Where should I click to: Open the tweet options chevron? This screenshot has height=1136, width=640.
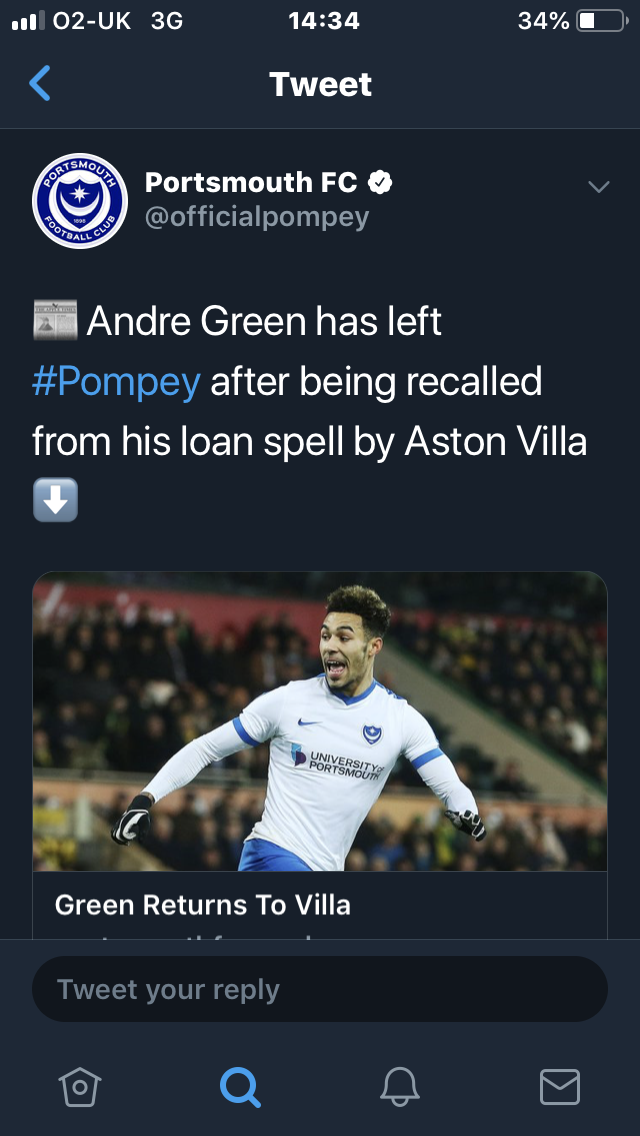click(x=598, y=187)
